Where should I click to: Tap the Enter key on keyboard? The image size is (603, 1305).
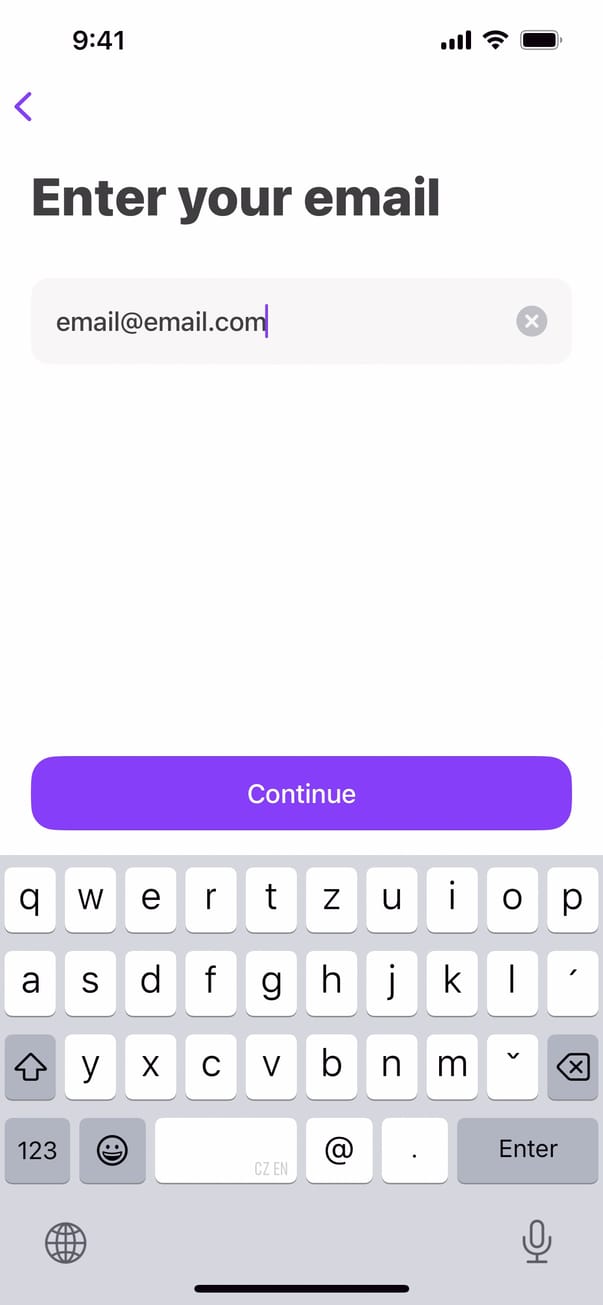527,1149
